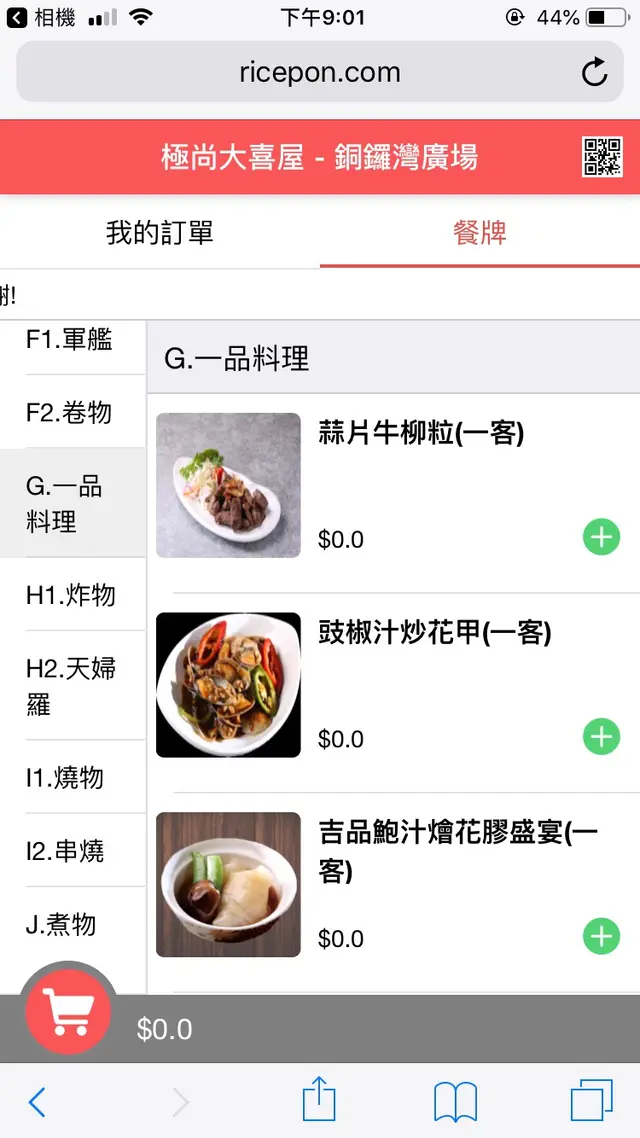
Task: Add 蒜片牛柳粒(一客) to the order
Action: 601,537
